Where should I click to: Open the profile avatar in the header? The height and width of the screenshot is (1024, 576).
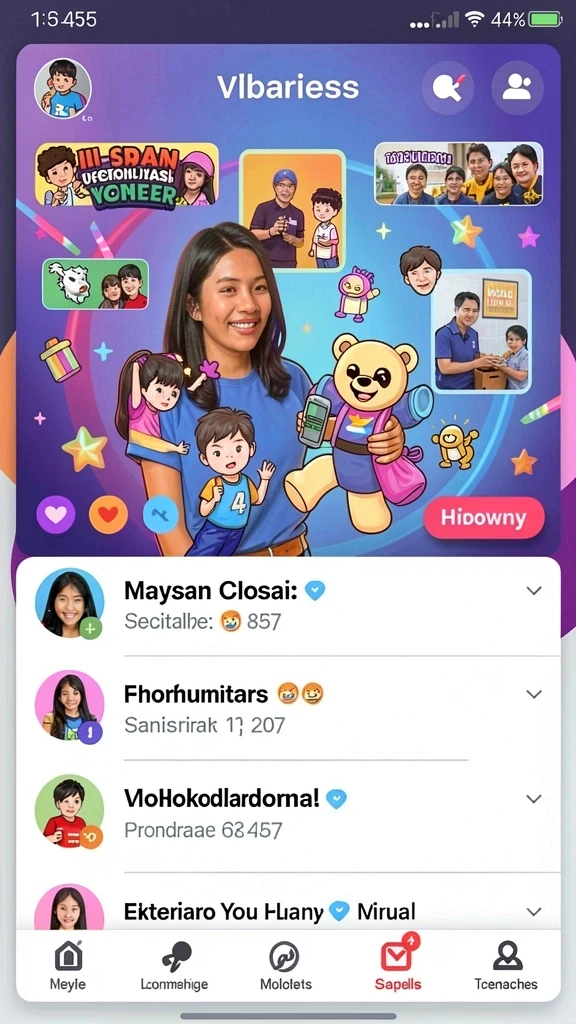click(63, 89)
